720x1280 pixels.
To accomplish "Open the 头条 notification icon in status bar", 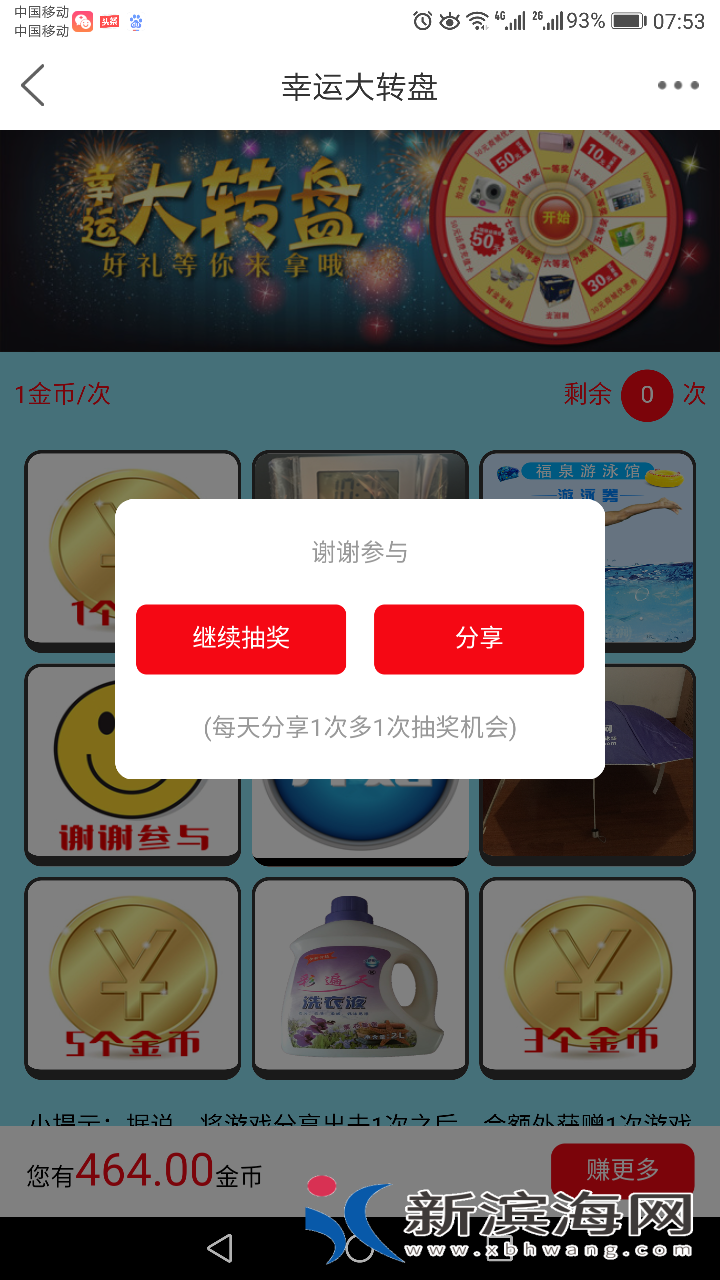I will coord(108,22).
